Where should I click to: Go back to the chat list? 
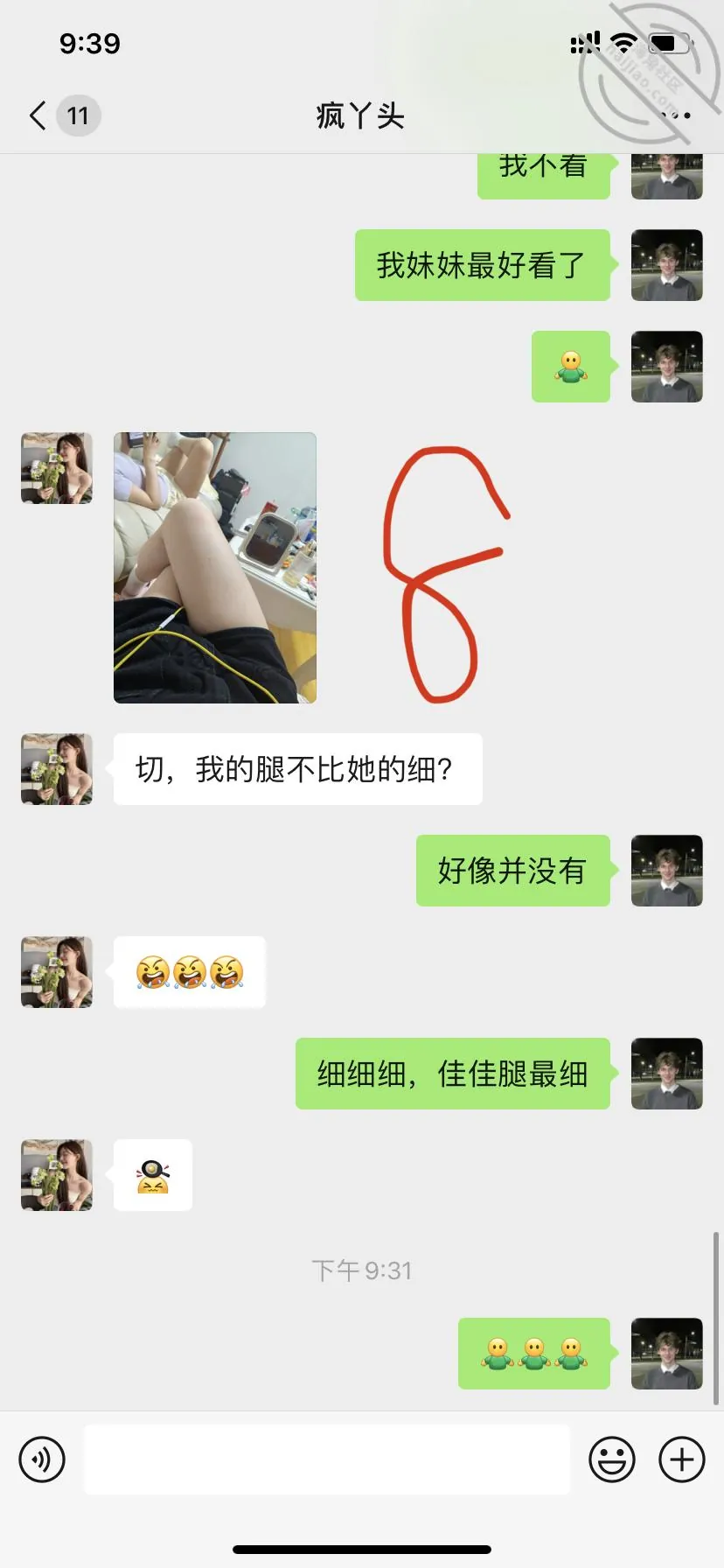coord(38,115)
